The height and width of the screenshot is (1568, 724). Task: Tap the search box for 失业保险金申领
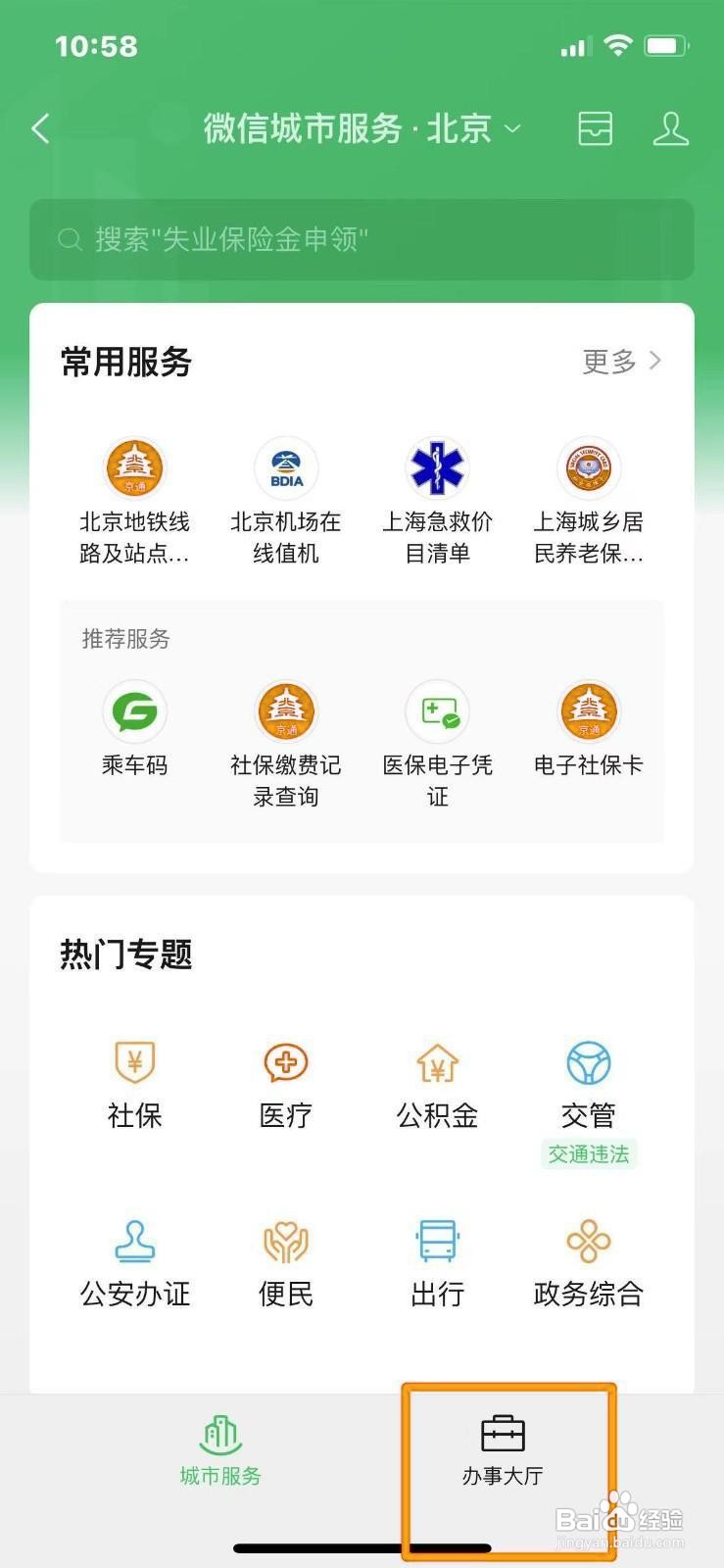tap(362, 239)
